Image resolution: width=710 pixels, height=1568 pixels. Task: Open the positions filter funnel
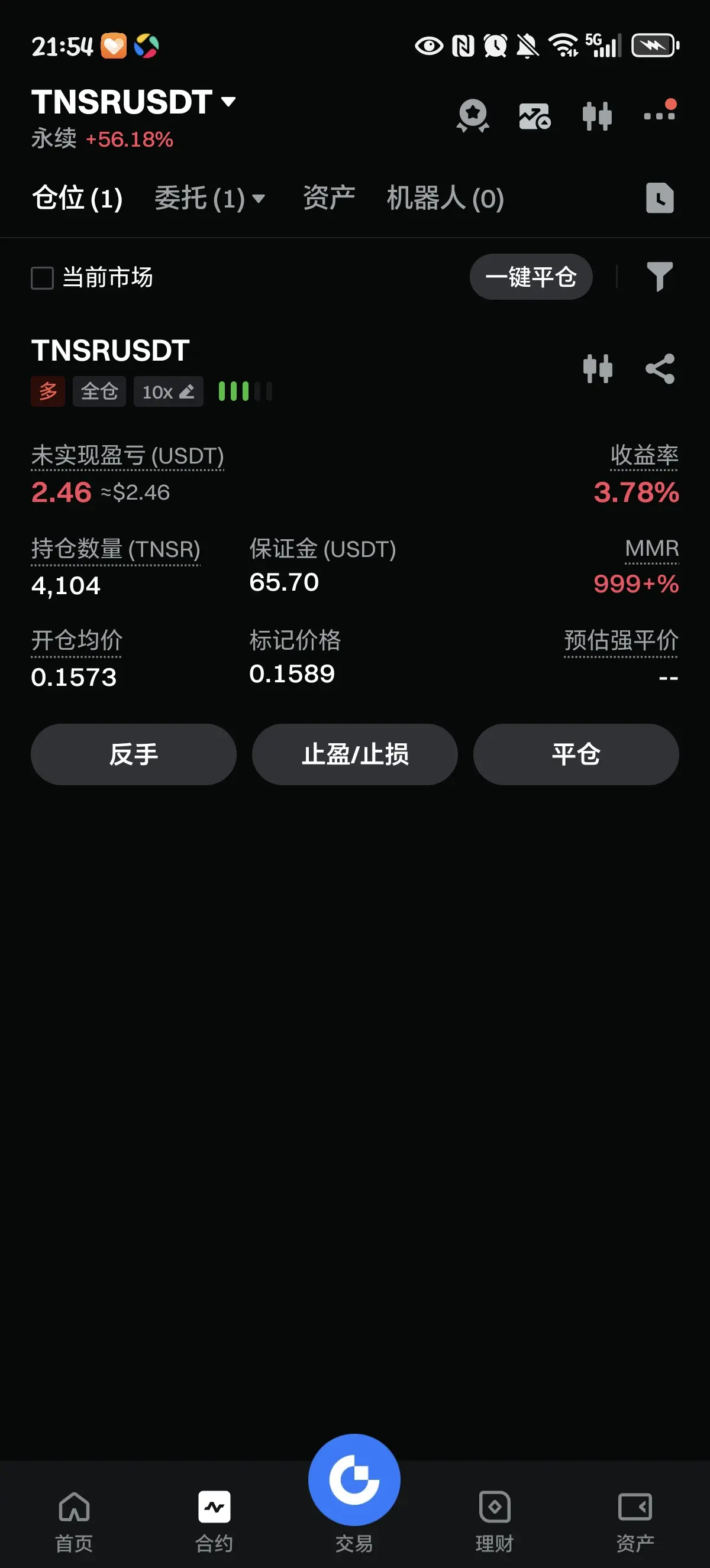click(x=660, y=277)
